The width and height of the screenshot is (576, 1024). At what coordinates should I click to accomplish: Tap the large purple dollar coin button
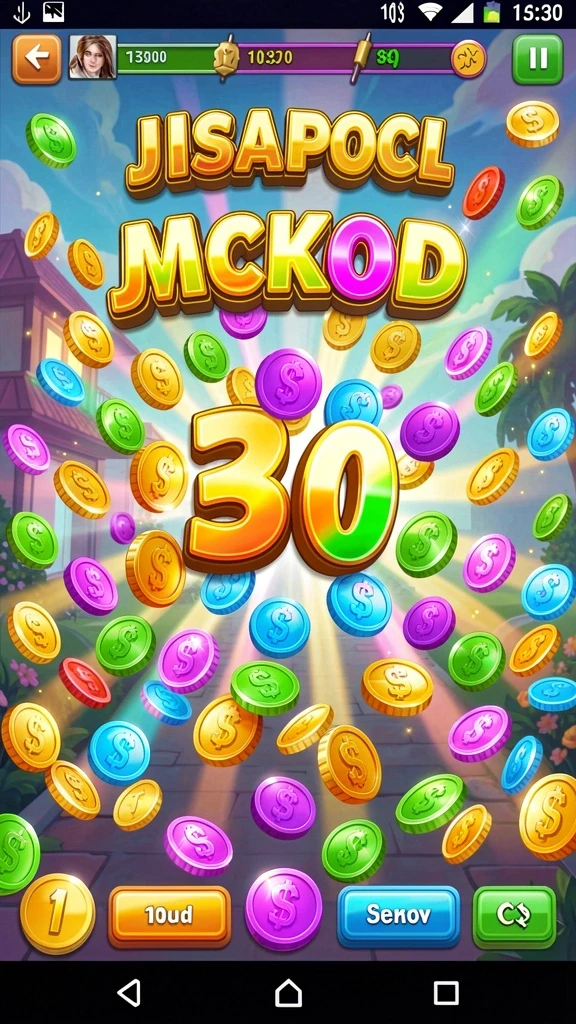[283, 909]
